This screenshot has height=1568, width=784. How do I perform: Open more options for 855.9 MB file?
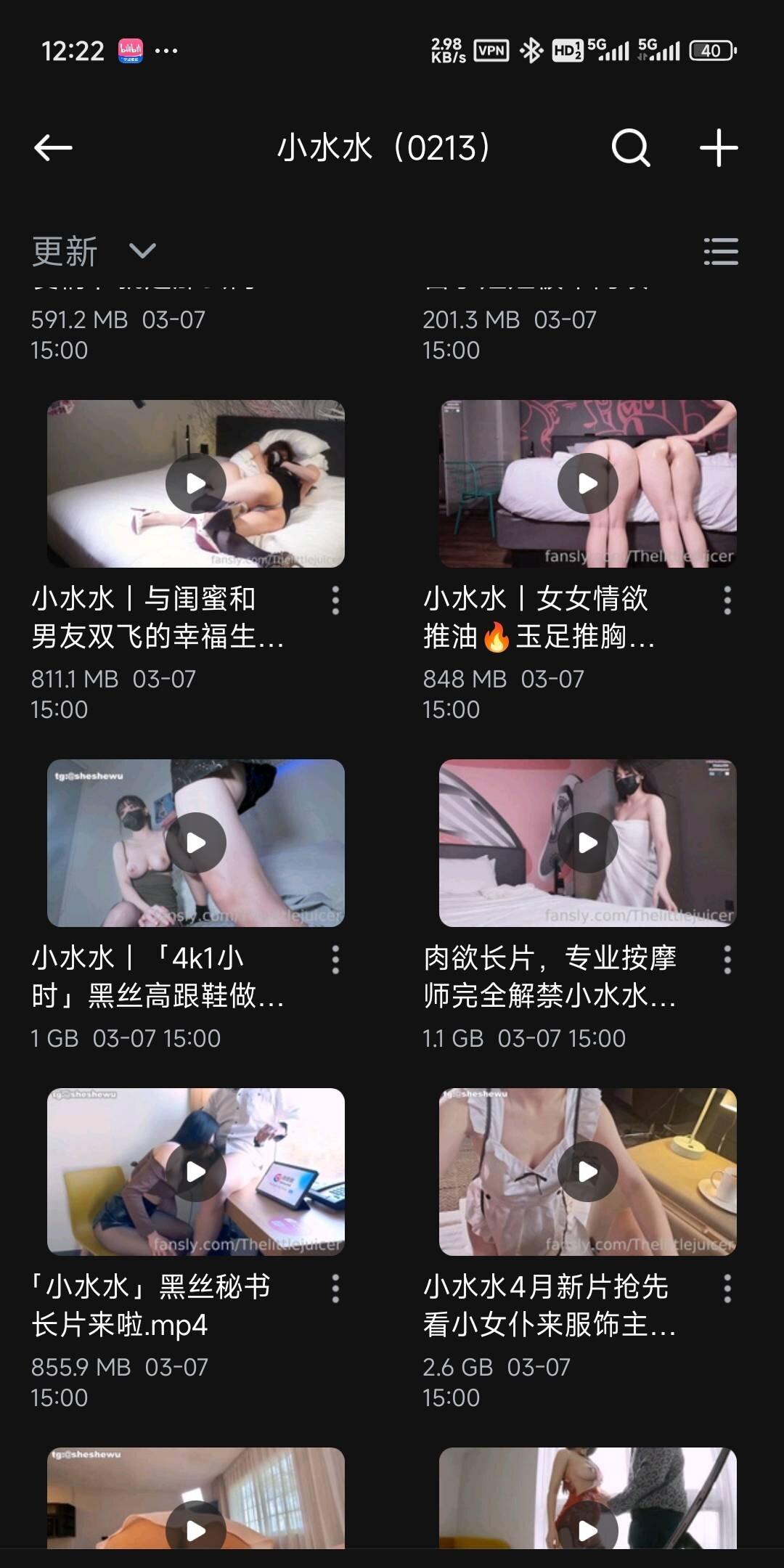335,1289
